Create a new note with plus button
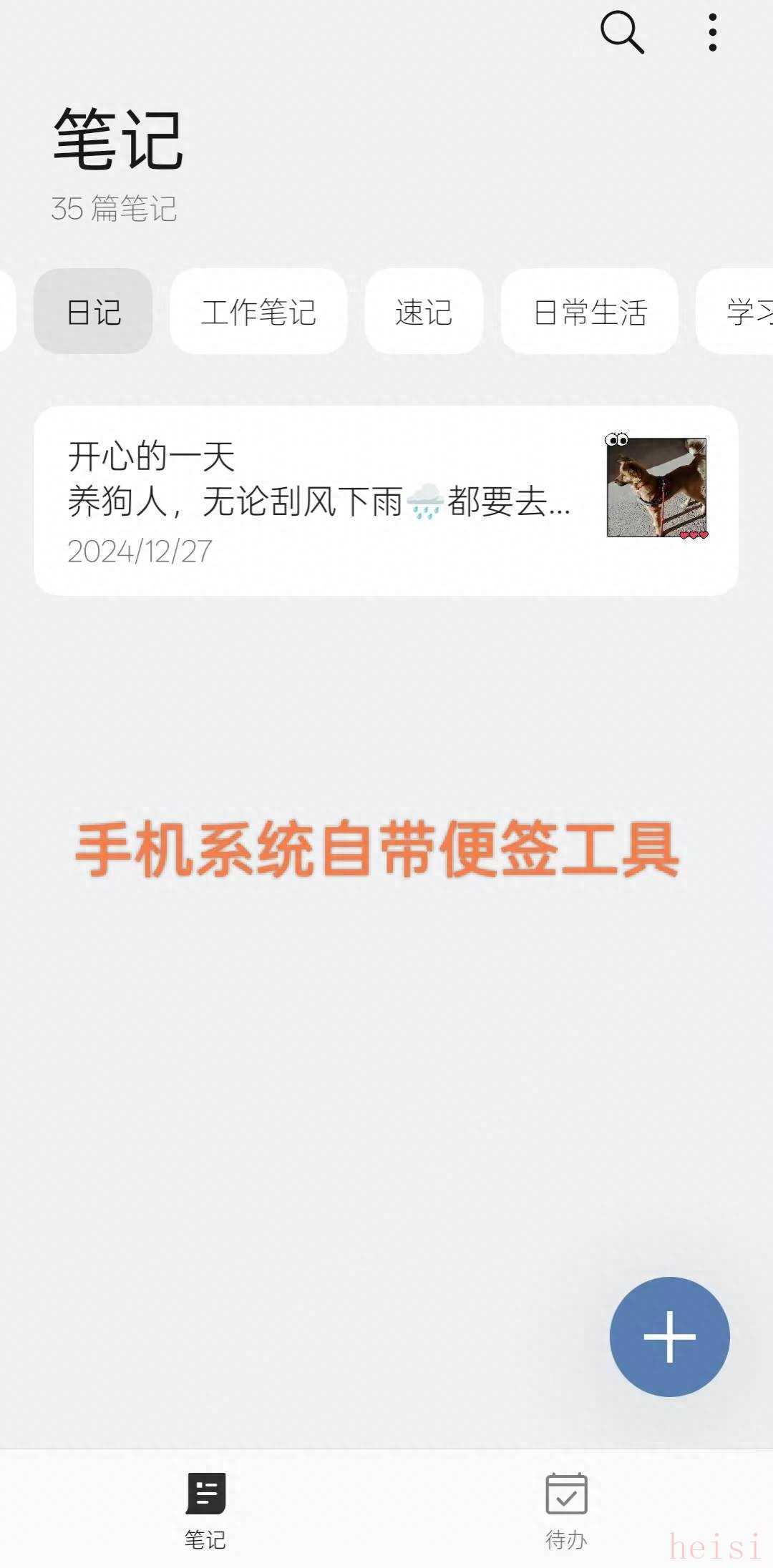This screenshot has height=1568, width=773. point(669,1336)
